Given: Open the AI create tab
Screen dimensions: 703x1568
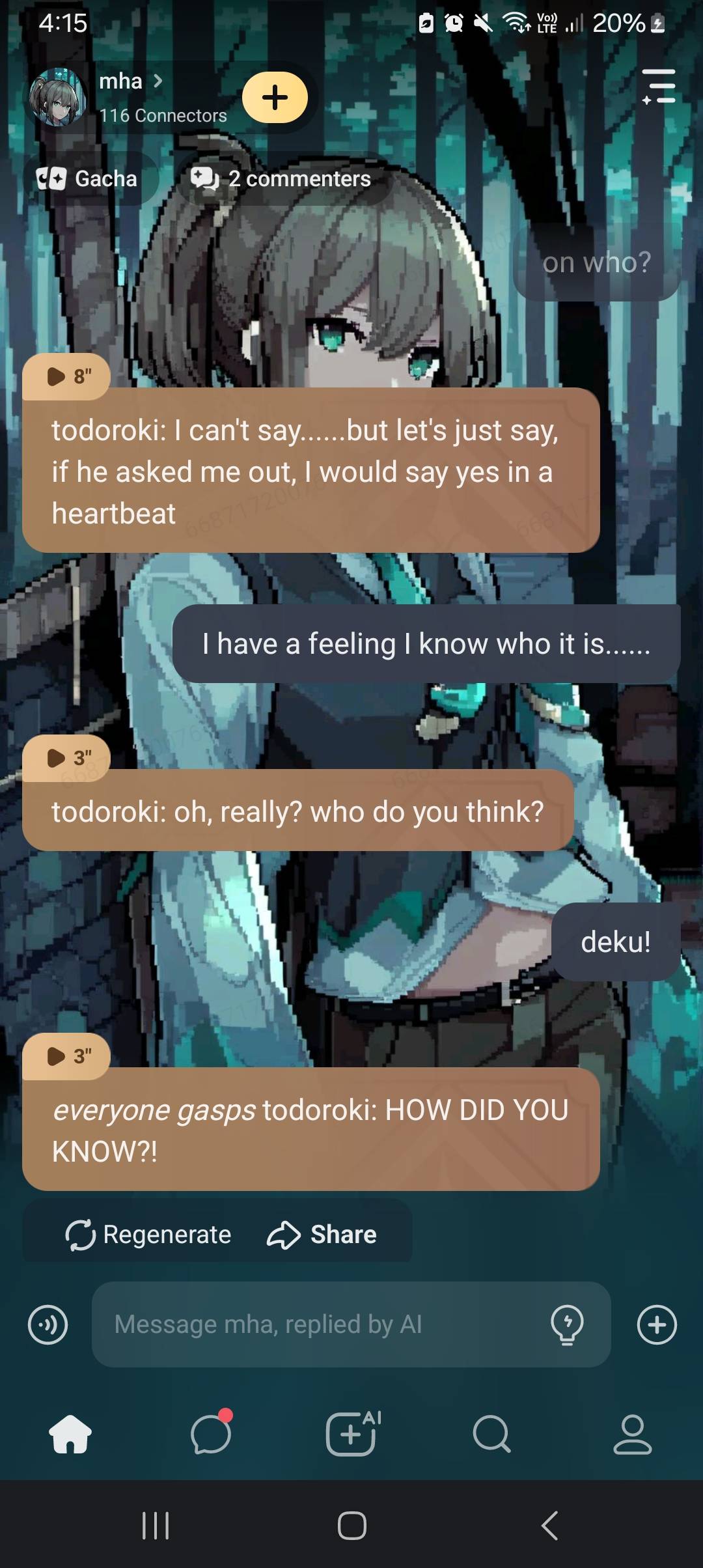Looking at the screenshot, I should [351, 1434].
